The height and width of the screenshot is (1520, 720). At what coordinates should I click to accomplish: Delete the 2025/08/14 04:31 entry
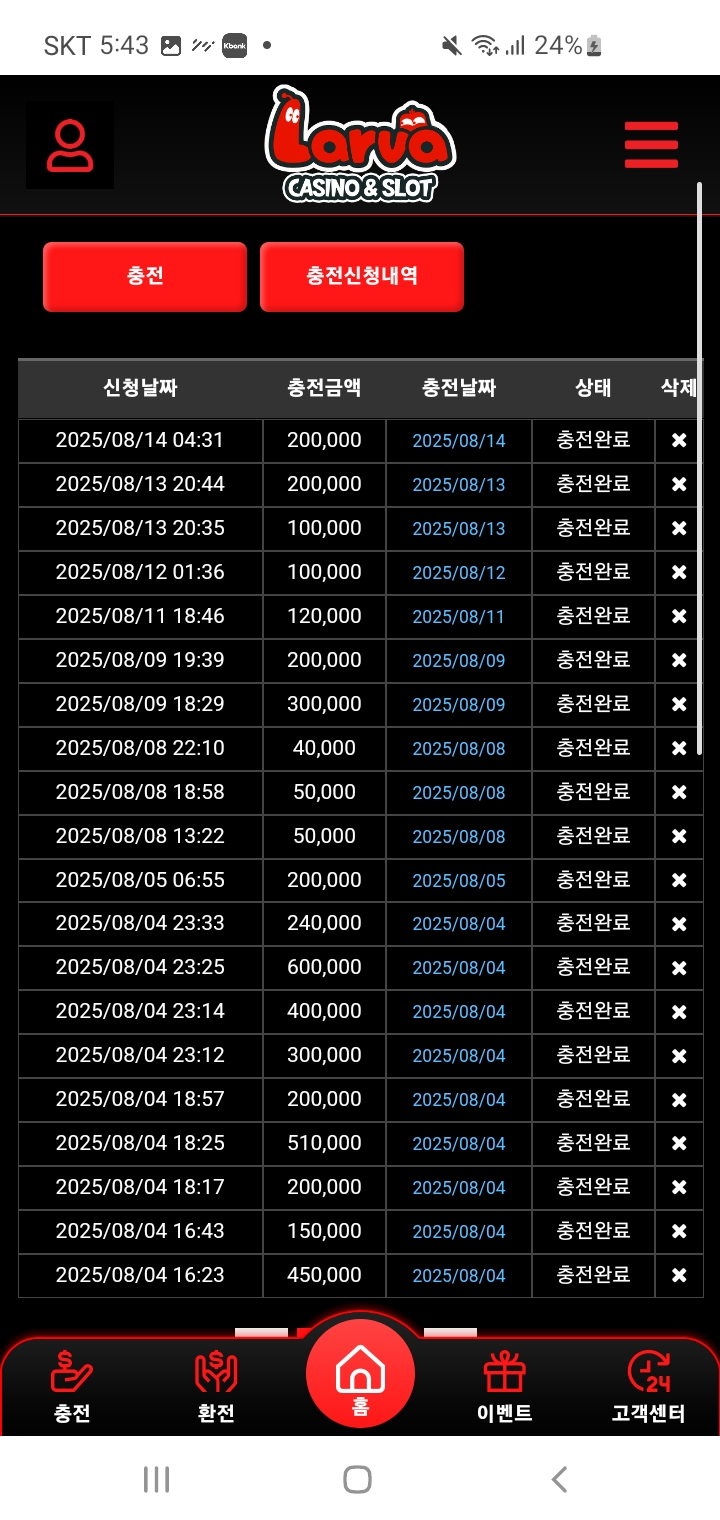[x=679, y=440]
